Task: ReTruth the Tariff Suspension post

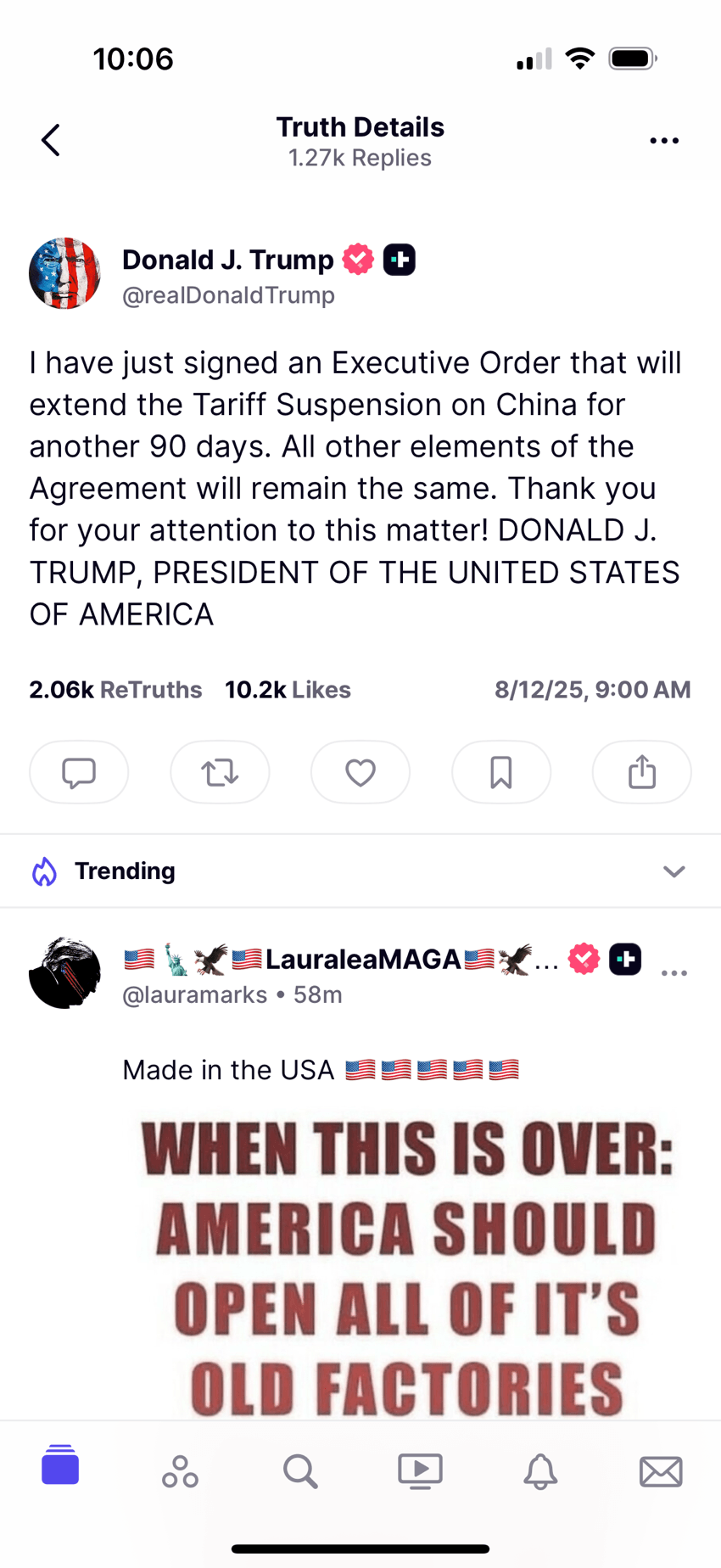Action: coord(220,772)
